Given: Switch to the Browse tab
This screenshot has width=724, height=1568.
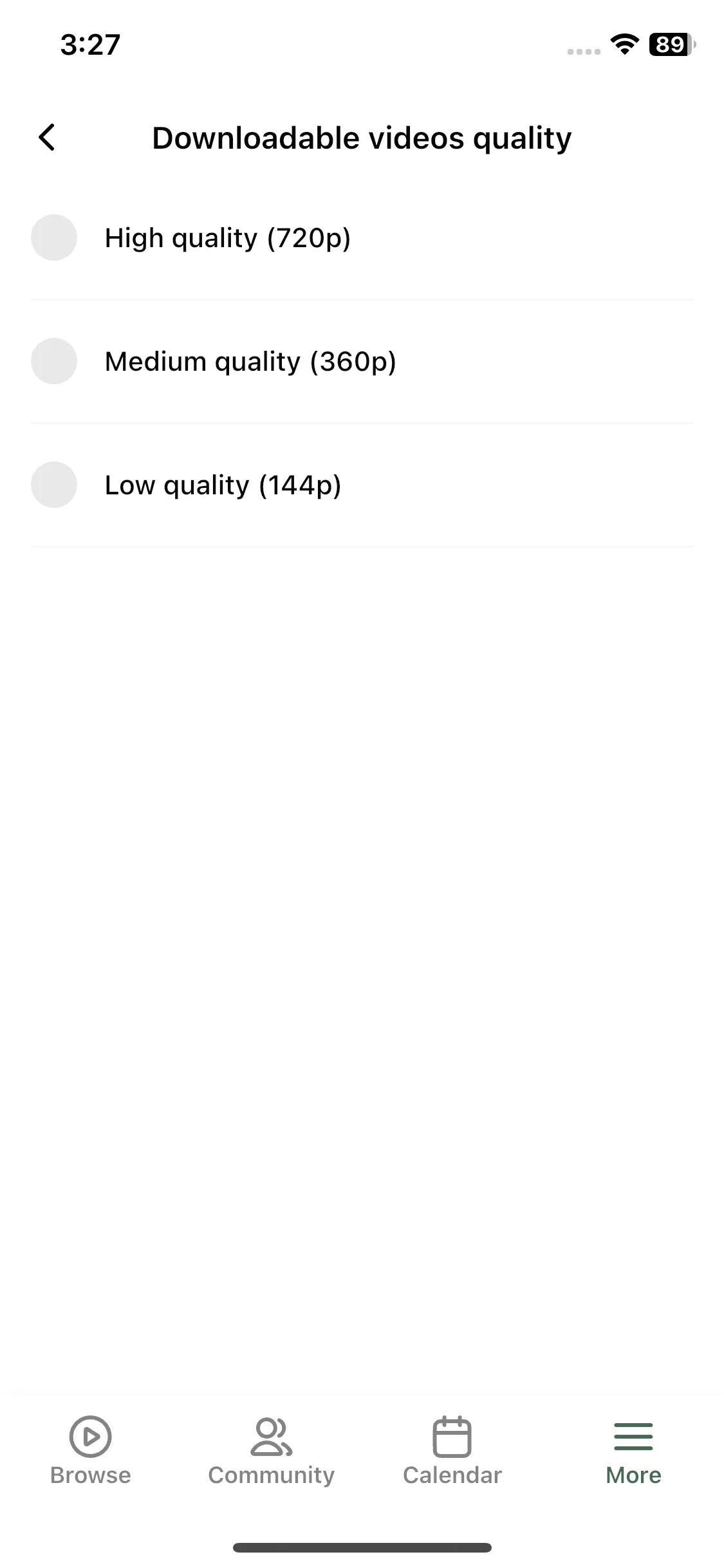Looking at the screenshot, I should coord(91,1450).
